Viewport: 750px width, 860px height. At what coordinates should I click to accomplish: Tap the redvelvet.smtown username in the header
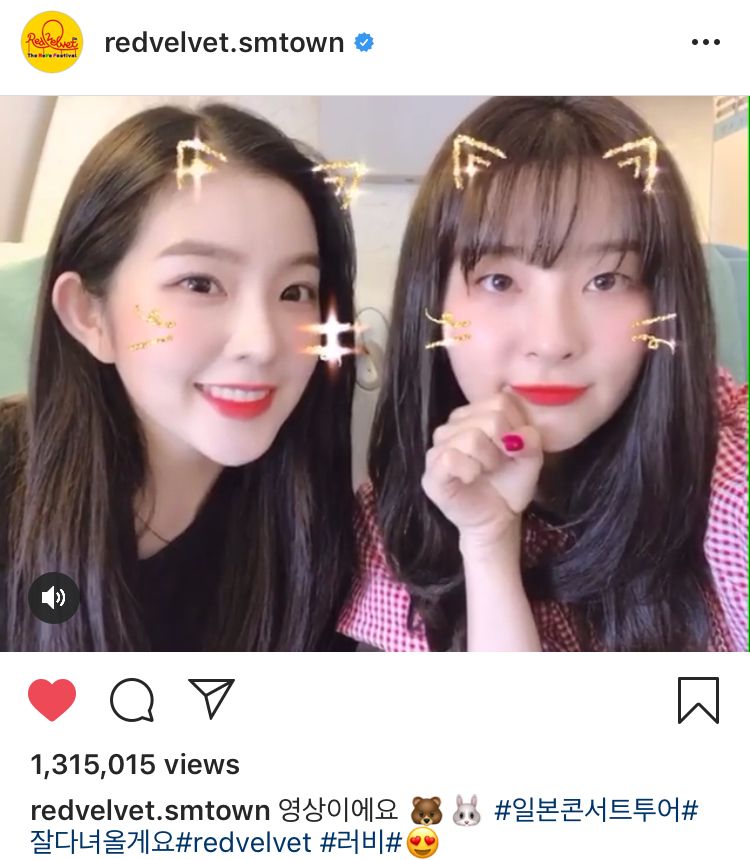[224, 43]
